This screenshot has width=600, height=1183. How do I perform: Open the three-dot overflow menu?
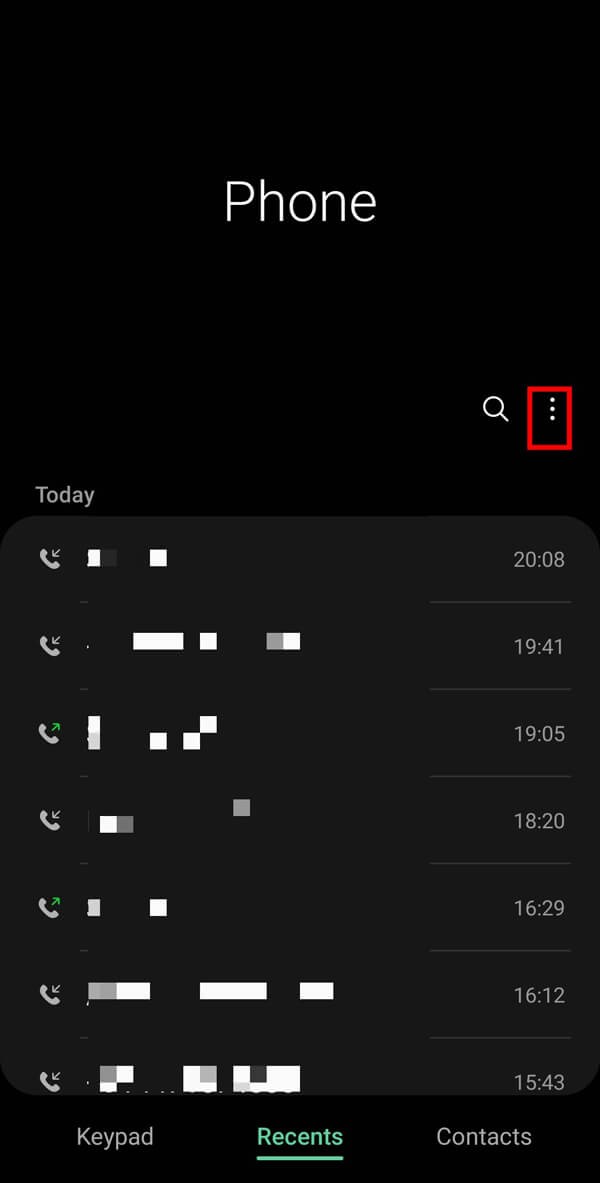click(551, 409)
